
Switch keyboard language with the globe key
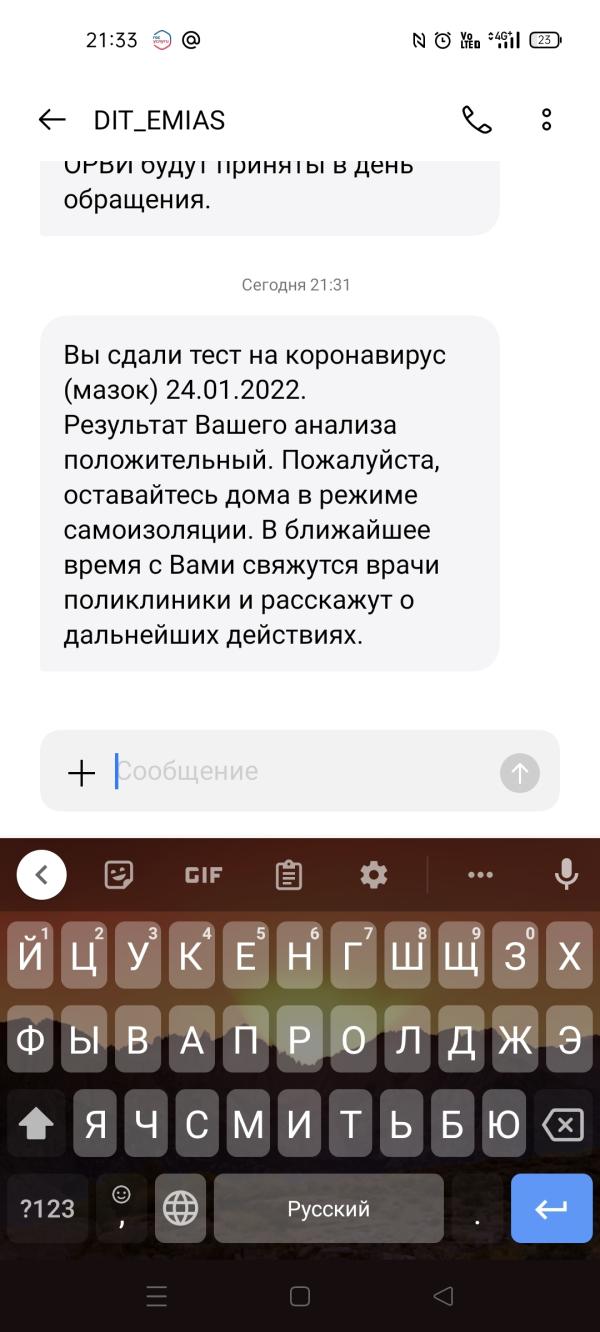click(180, 1209)
